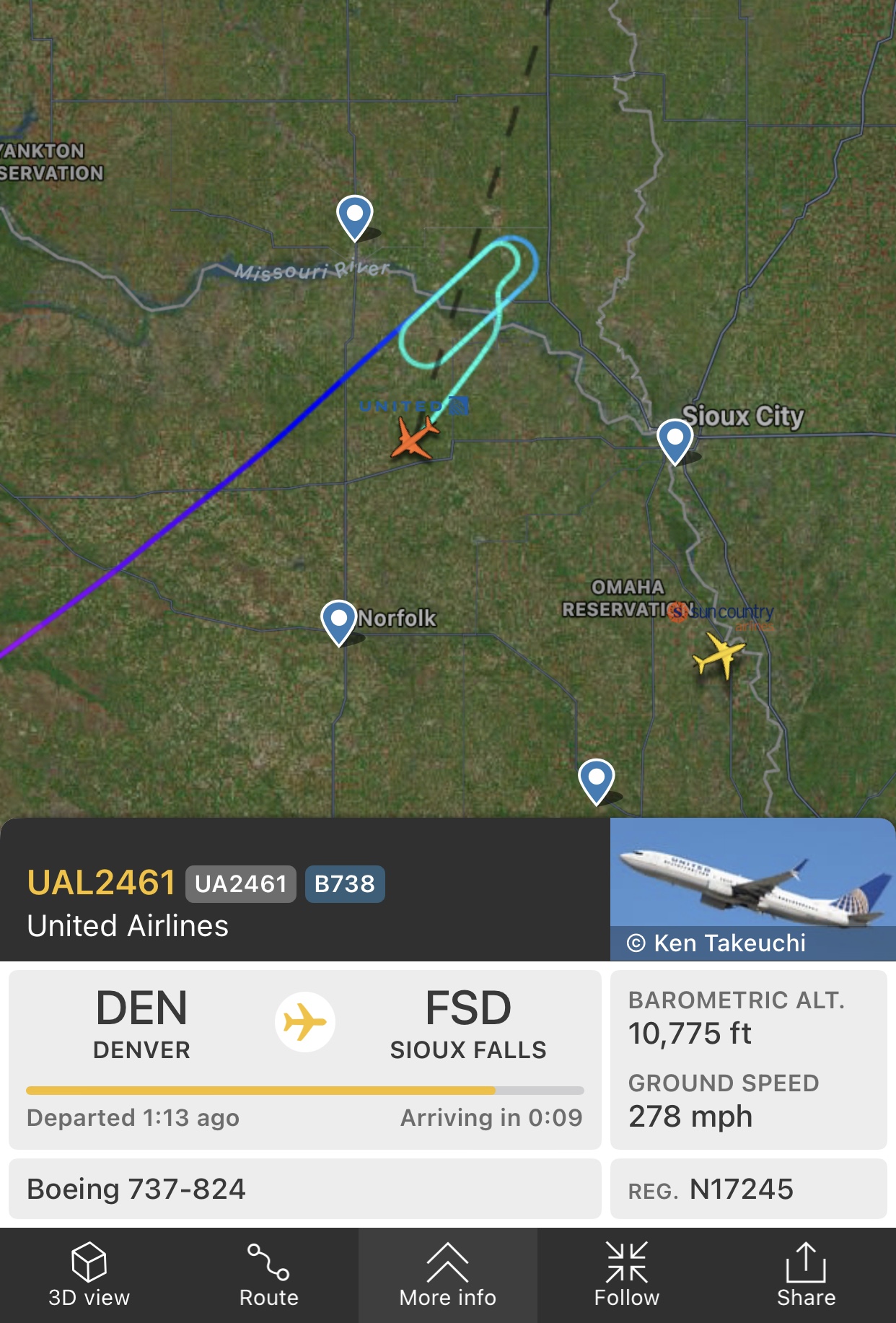Expand More info panel
The width and height of the screenshot is (896, 1323).
click(x=447, y=1275)
